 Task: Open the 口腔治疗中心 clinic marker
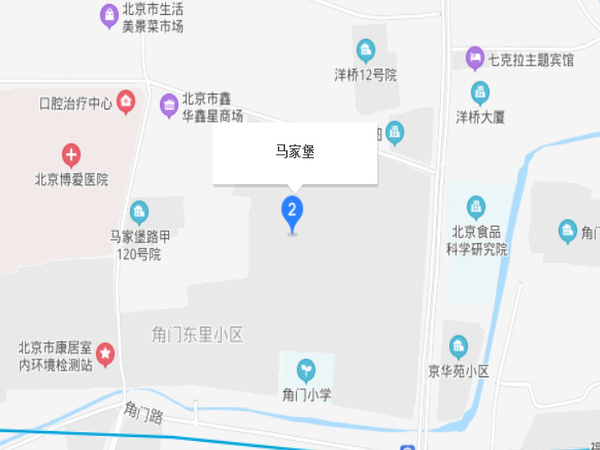tap(126, 101)
